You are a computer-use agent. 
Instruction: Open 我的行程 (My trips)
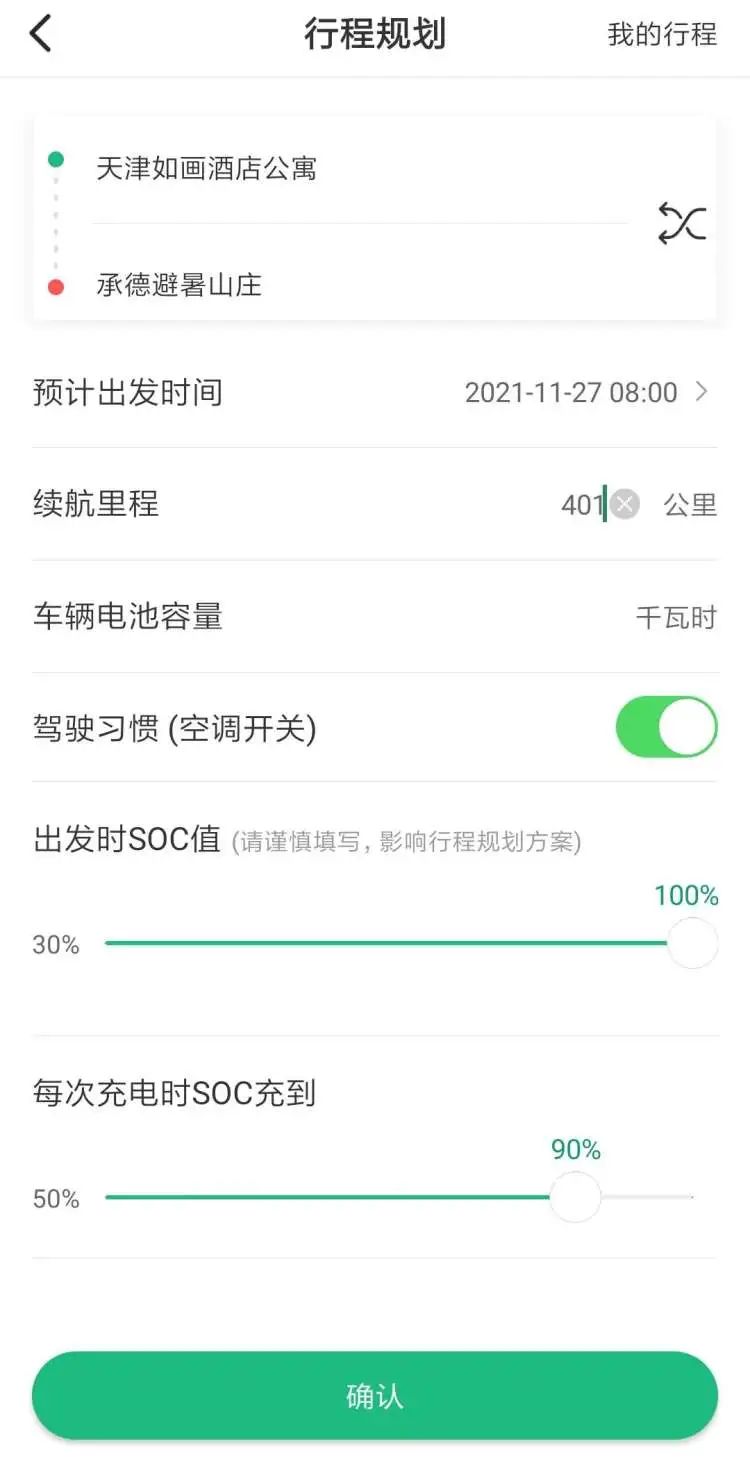662,34
